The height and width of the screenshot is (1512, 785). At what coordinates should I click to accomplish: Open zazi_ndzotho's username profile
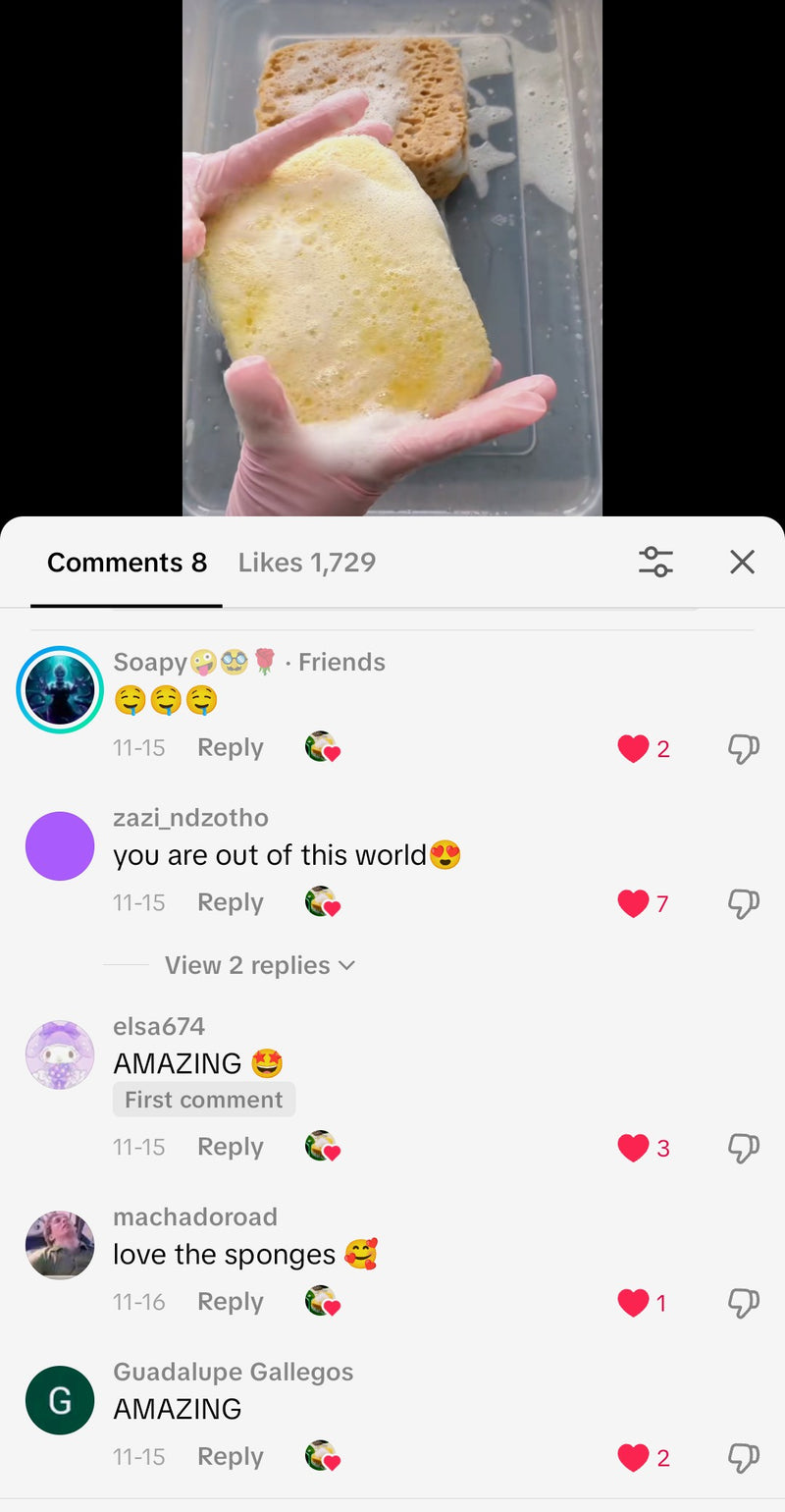tap(192, 817)
